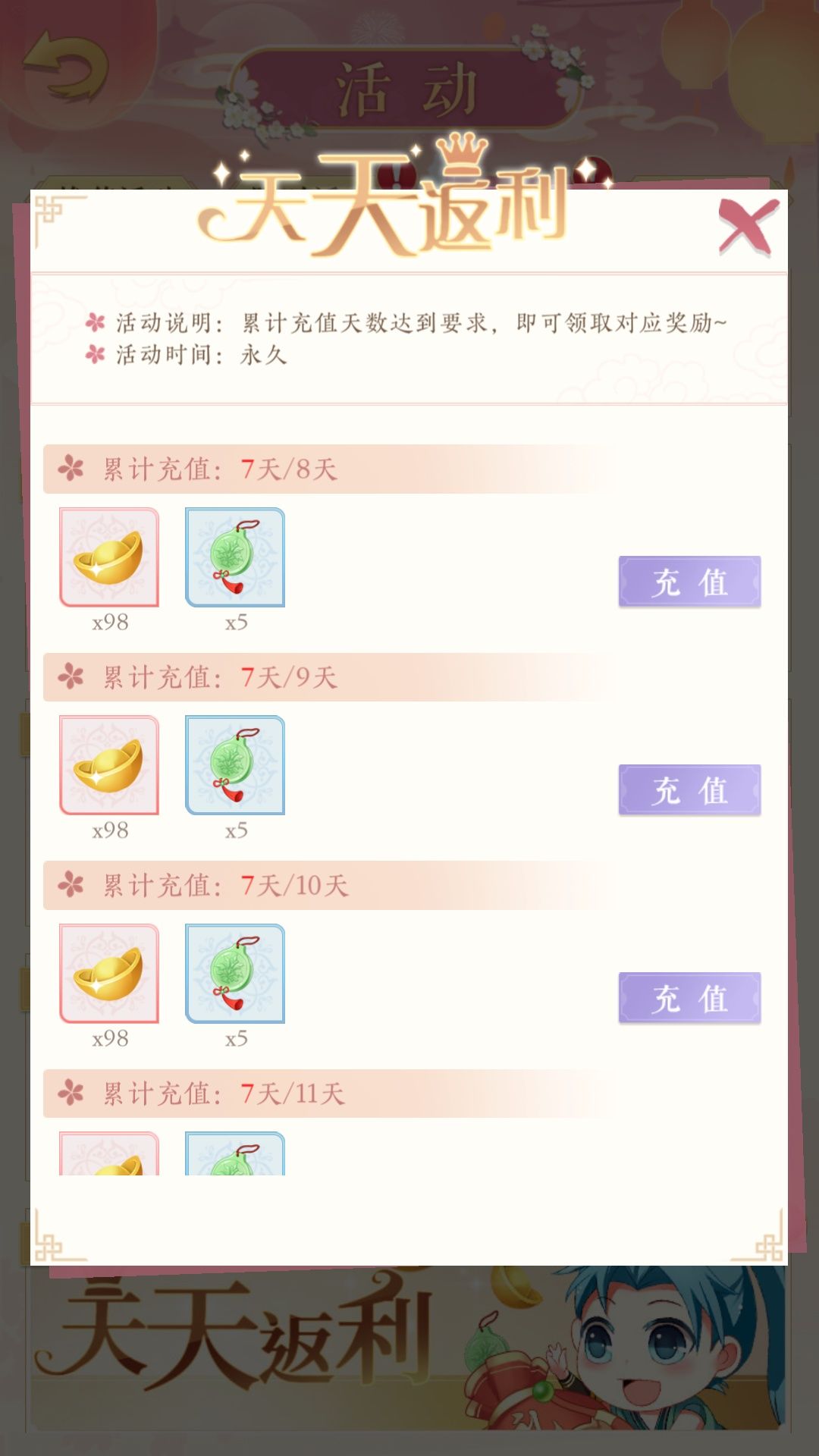
Task: Select the gold ingot icon in 7天/9天 row
Action: click(x=109, y=766)
